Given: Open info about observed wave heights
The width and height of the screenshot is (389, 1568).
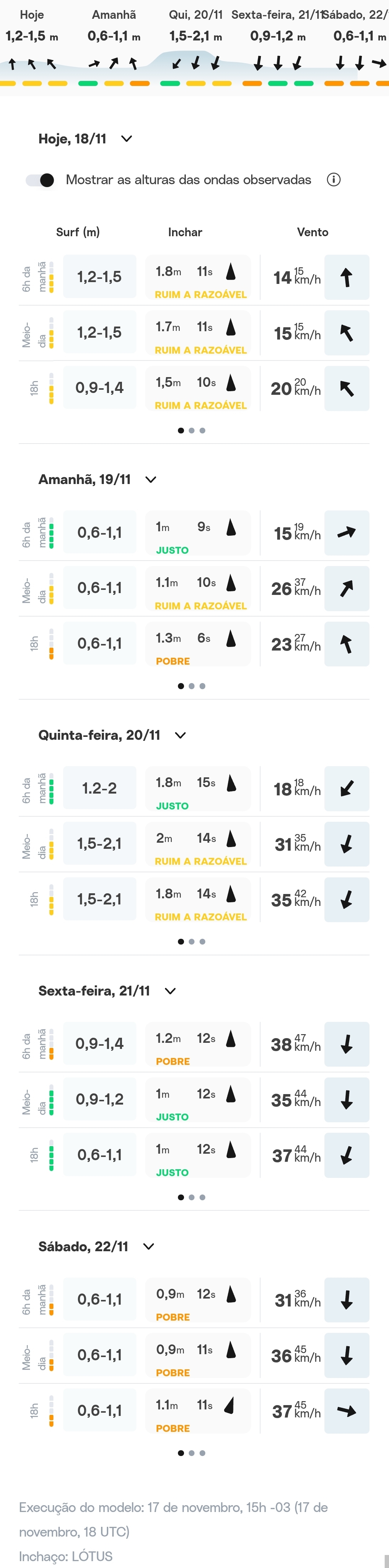Looking at the screenshot, I should pyautogui.click(x=334, y=180).
